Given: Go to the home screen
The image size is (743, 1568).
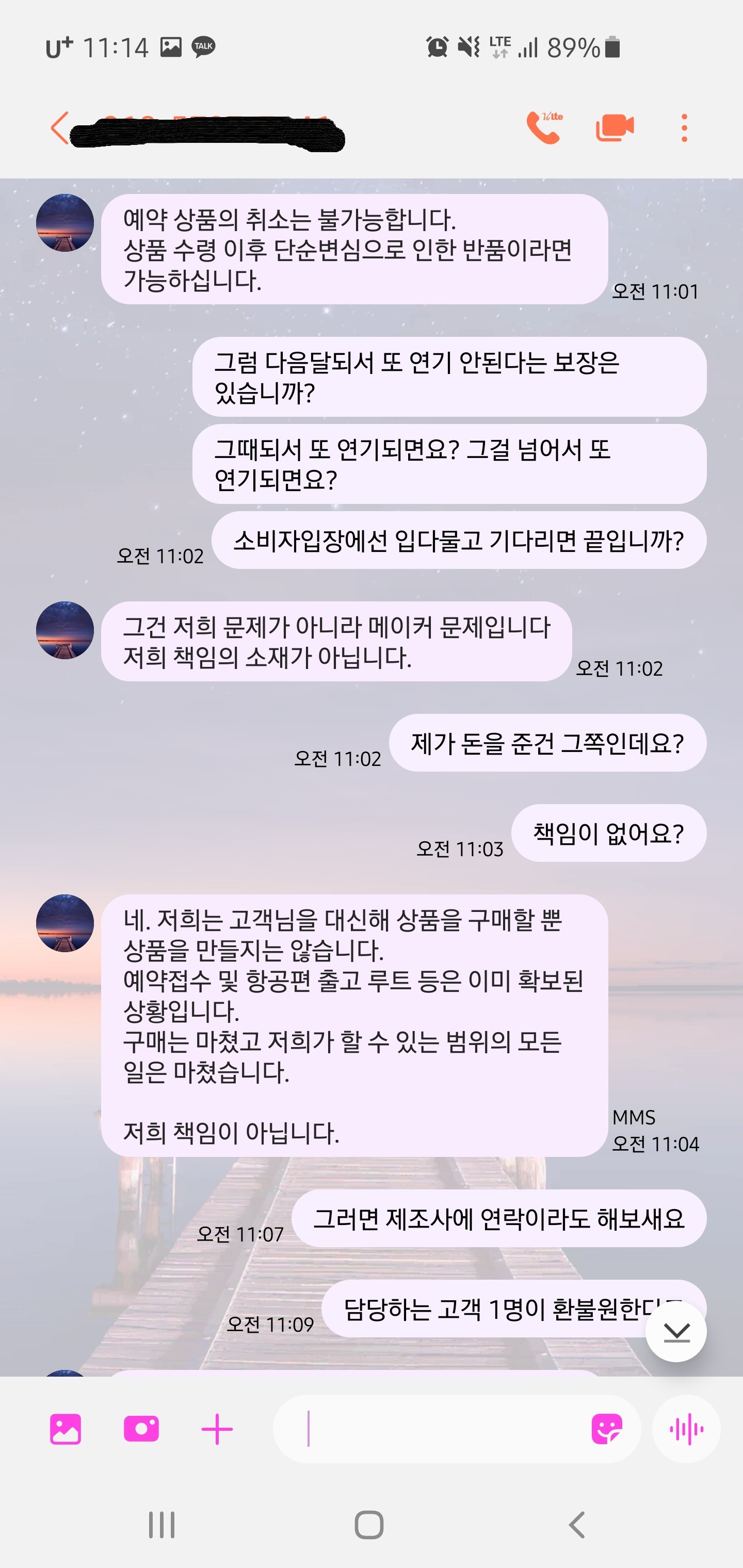Looking at the screenshot, I should pyautogui.click(x=369, y=1525).
